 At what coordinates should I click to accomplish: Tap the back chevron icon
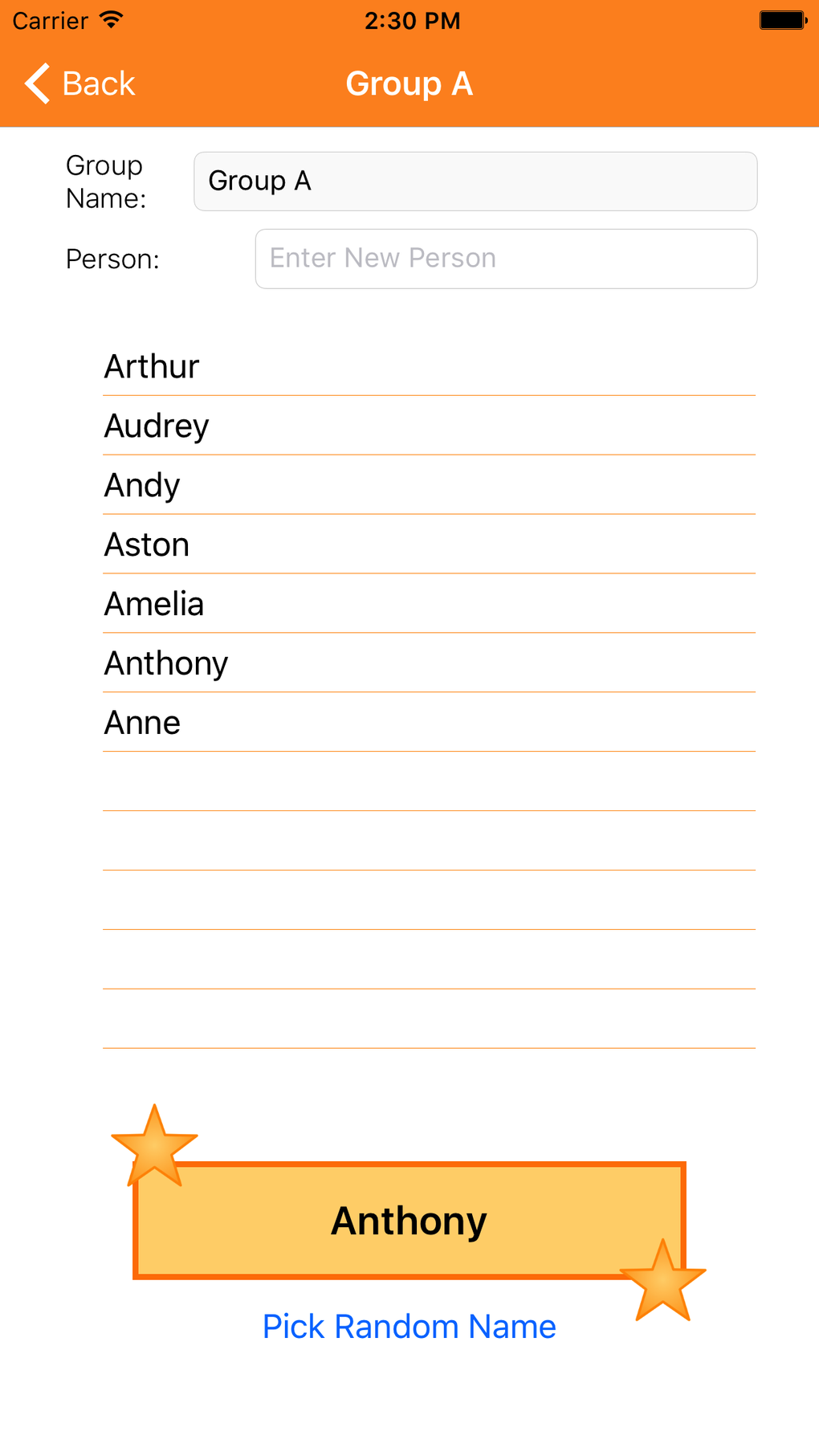coord(36,83)
